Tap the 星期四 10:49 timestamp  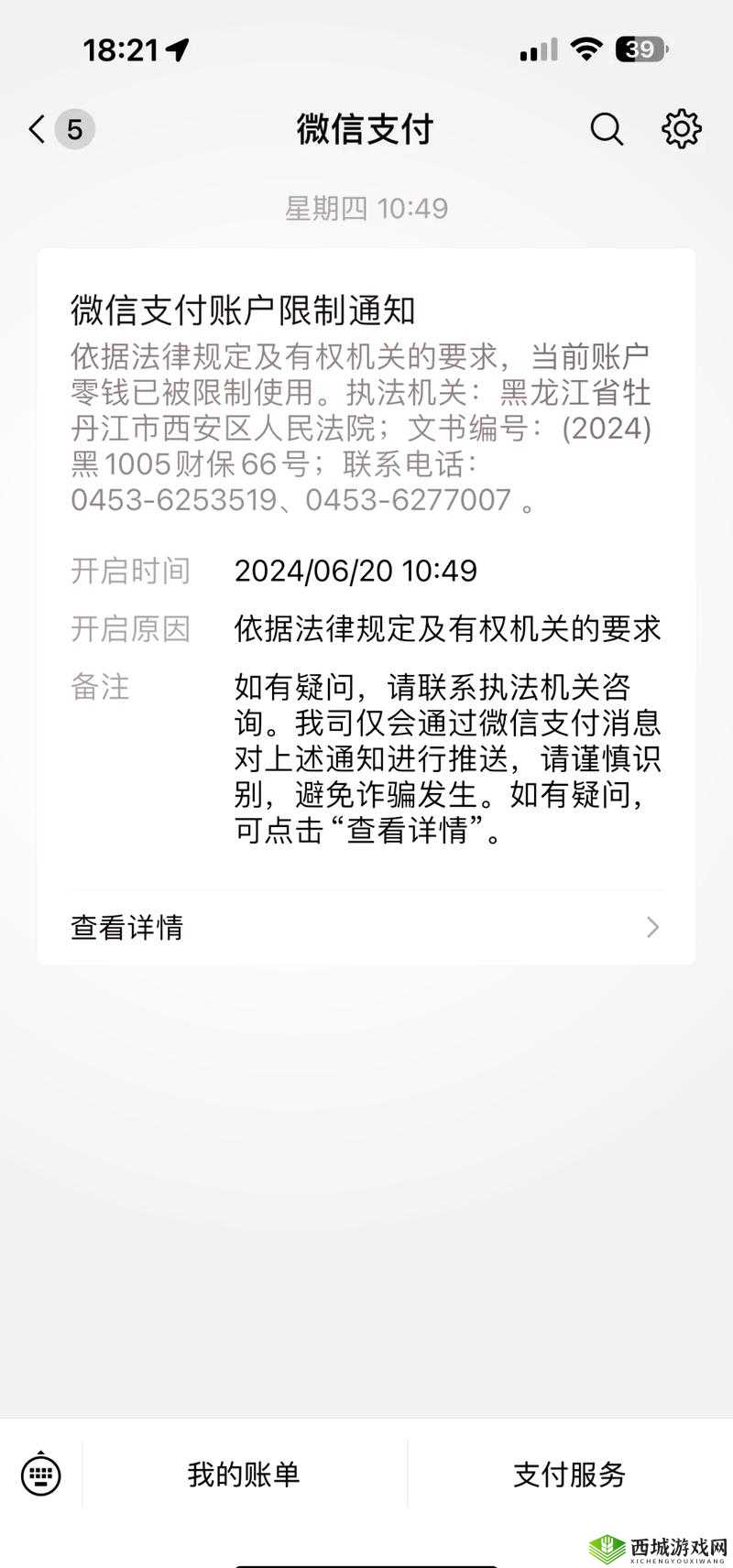point(366,208)
